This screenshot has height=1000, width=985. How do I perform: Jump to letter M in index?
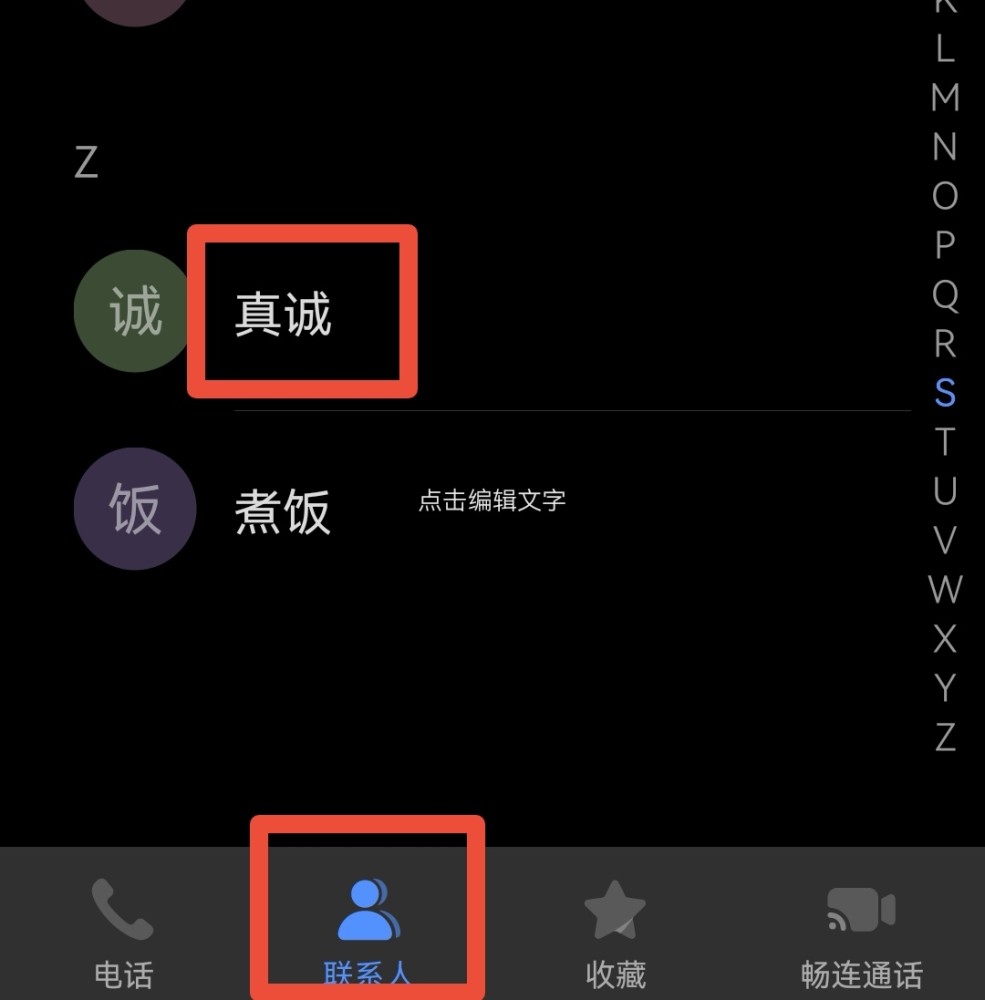click(x=945, y=98)
